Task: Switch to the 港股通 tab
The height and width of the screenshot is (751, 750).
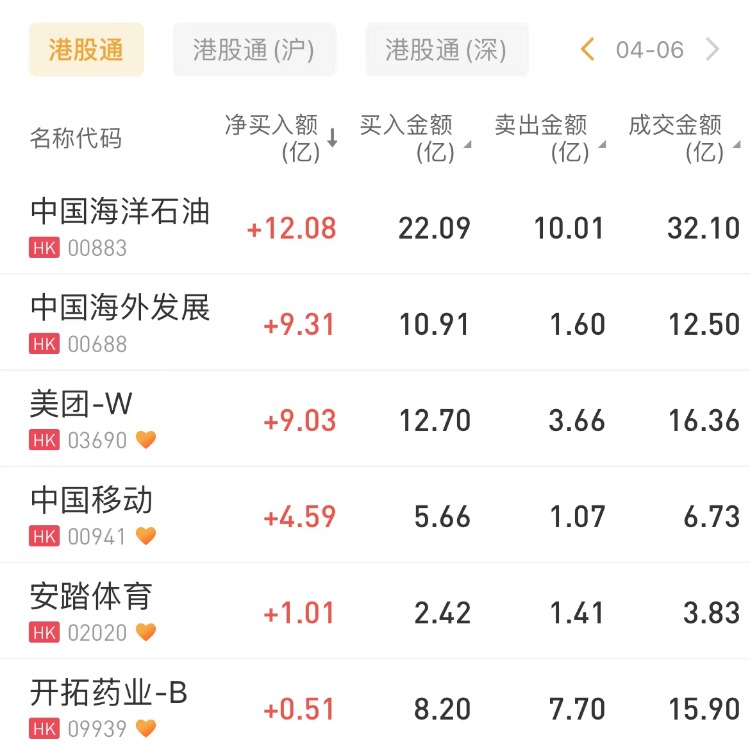Action: click(86, 50)
